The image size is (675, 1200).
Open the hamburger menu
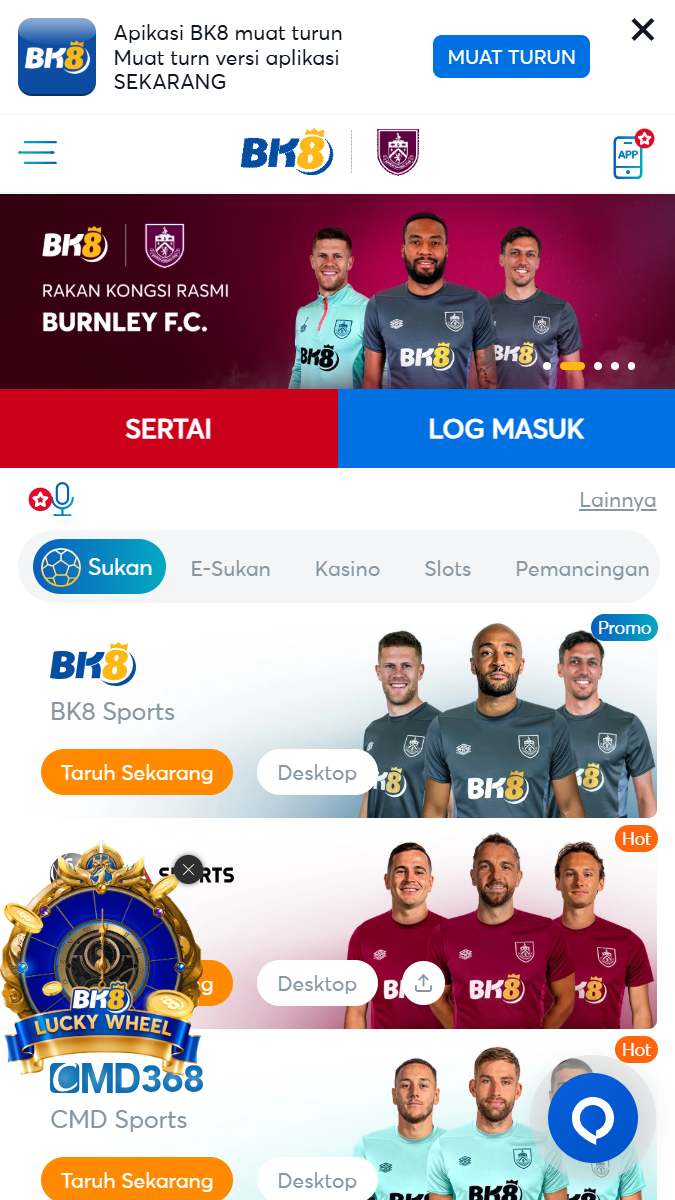[x=38, y=152]
